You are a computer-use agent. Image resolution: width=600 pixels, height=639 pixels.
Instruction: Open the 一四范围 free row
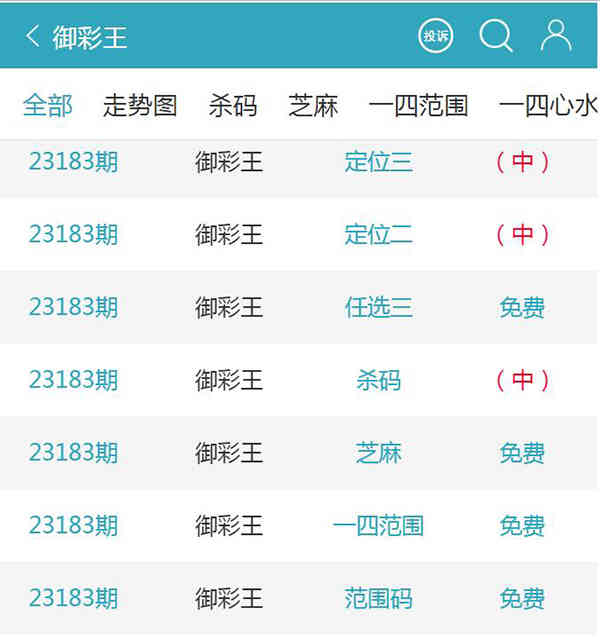pyautogui.click(x=378, y=526)
